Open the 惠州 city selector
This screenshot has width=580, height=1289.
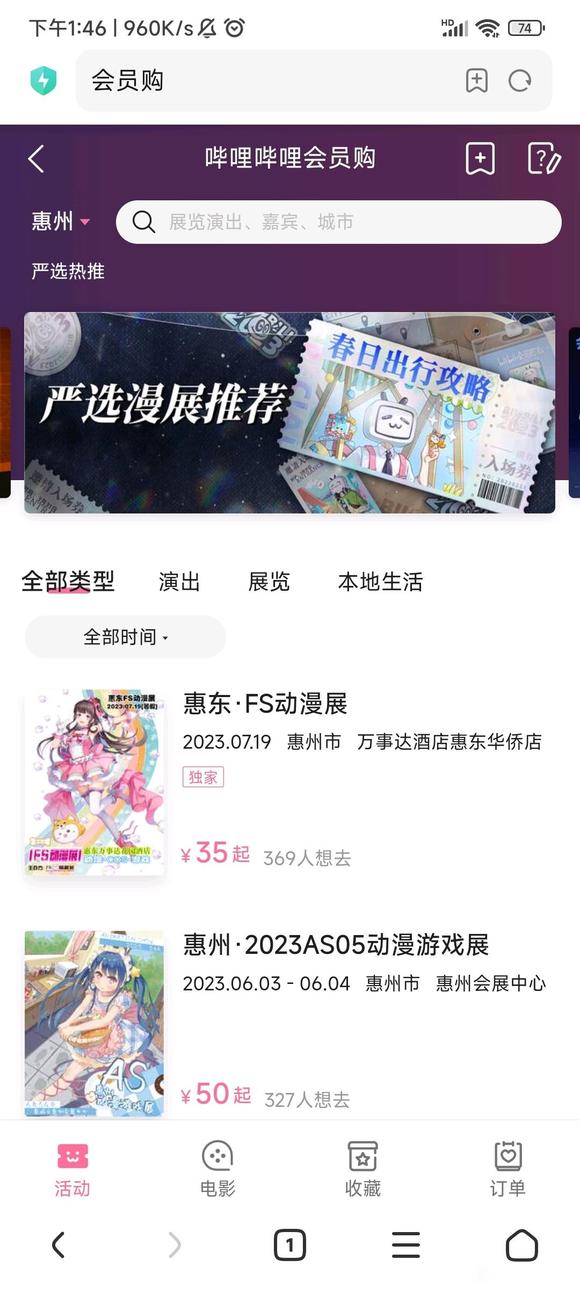pos(61,221)
